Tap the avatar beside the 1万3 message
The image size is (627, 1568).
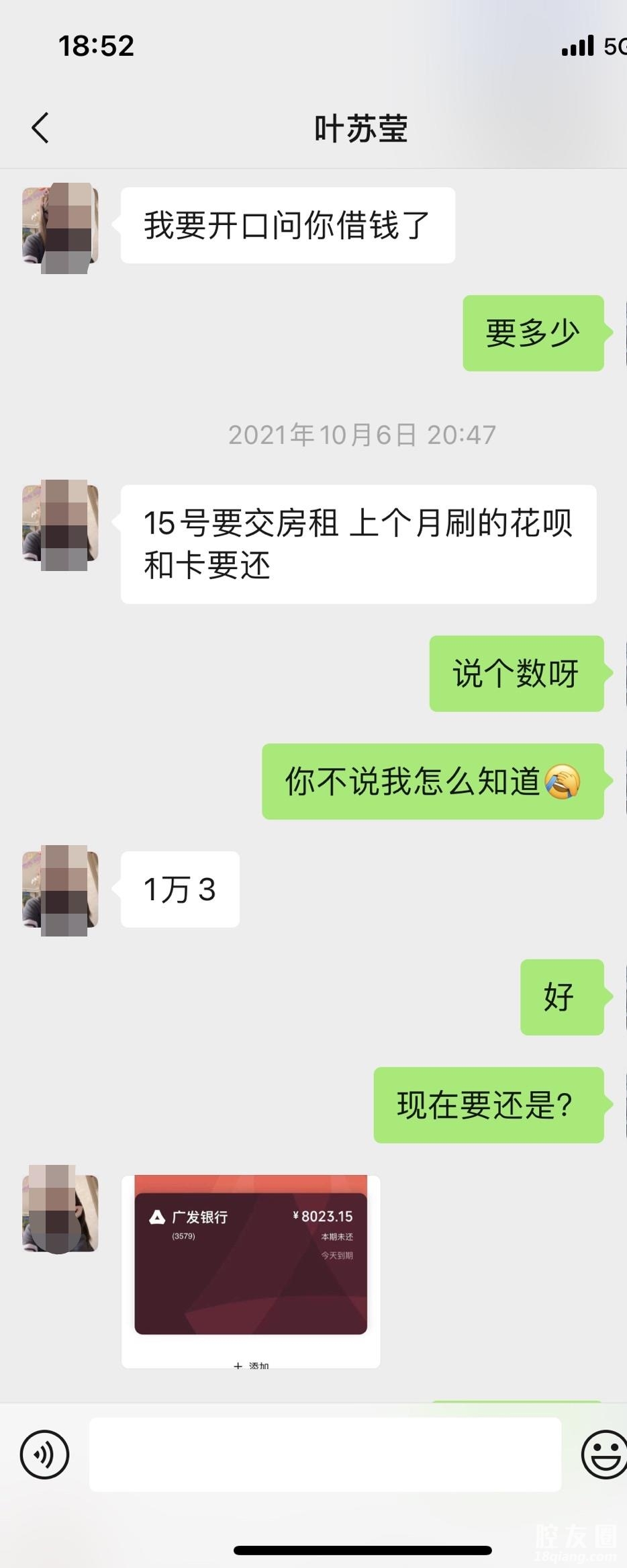tap(60, 889)
